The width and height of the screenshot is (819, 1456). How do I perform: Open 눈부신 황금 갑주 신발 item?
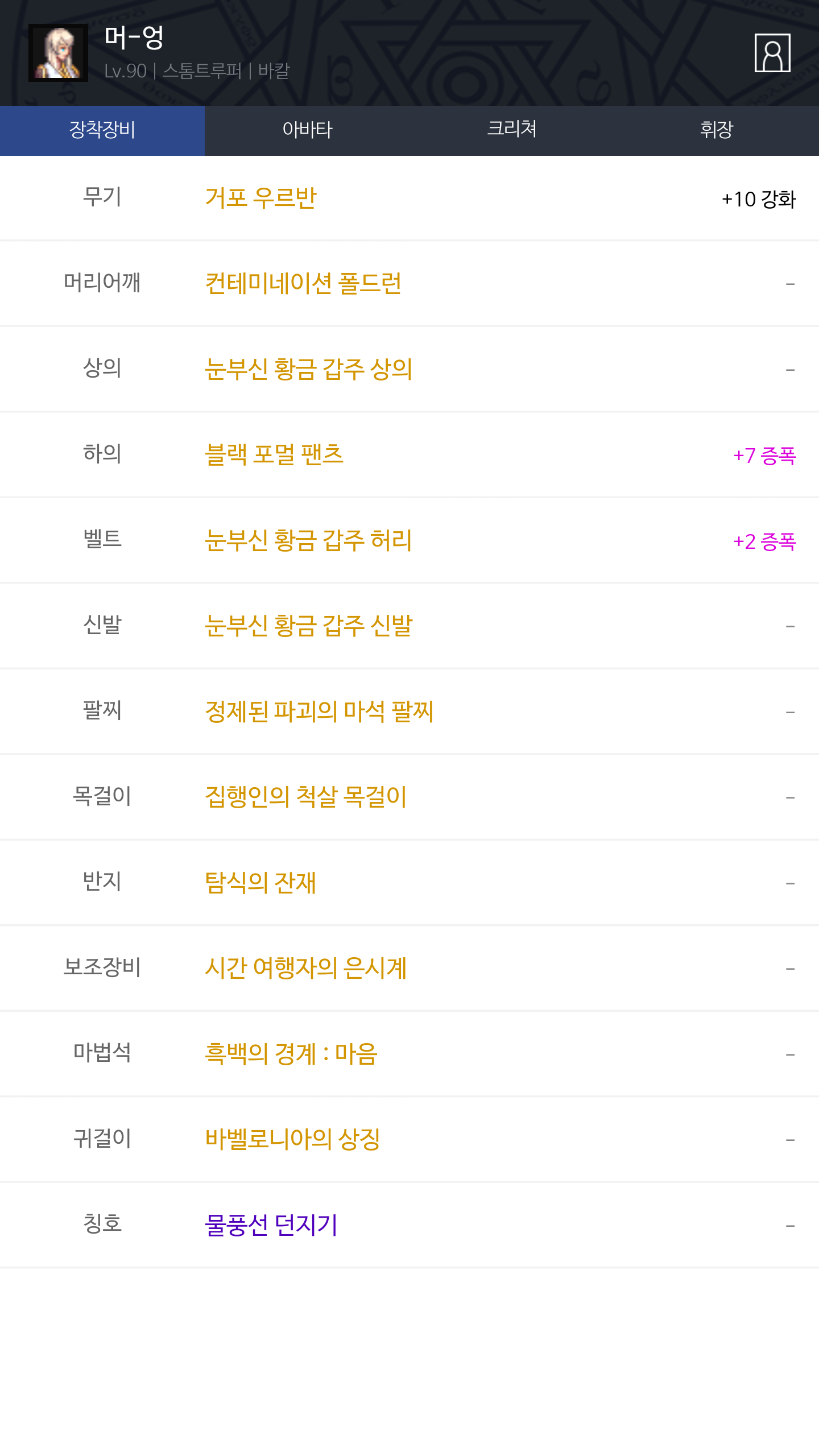coord(308,626)
